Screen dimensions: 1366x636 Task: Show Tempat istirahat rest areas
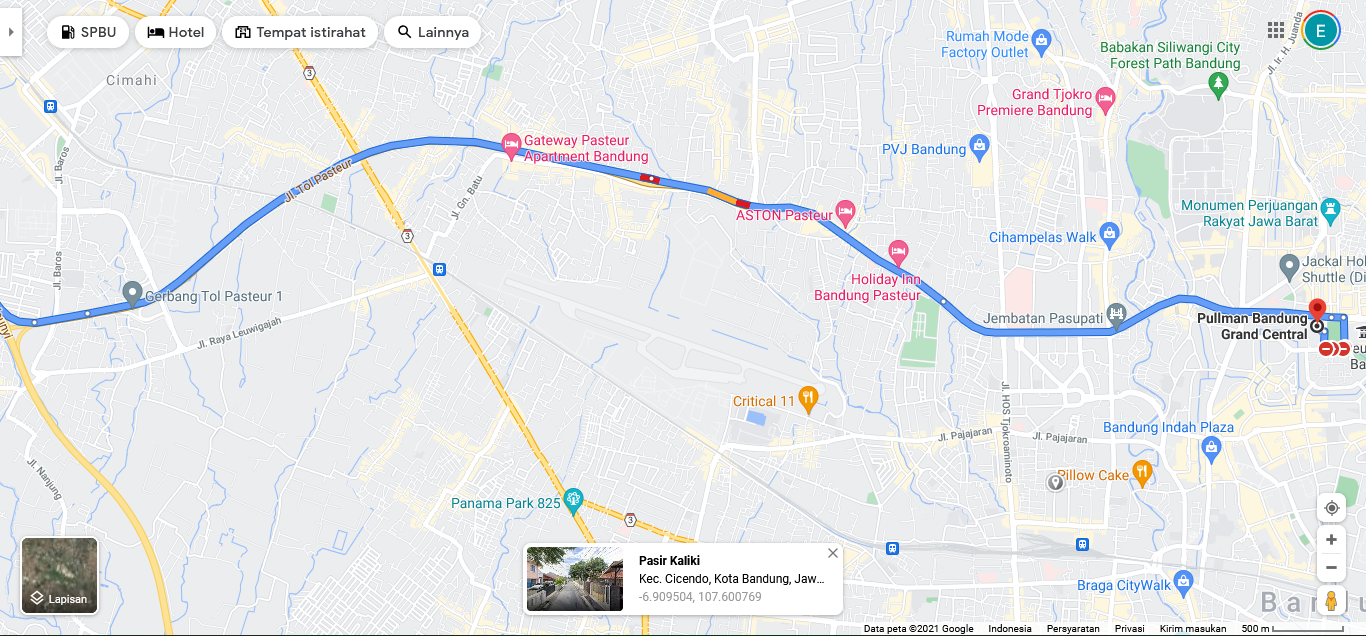point(300,32)
